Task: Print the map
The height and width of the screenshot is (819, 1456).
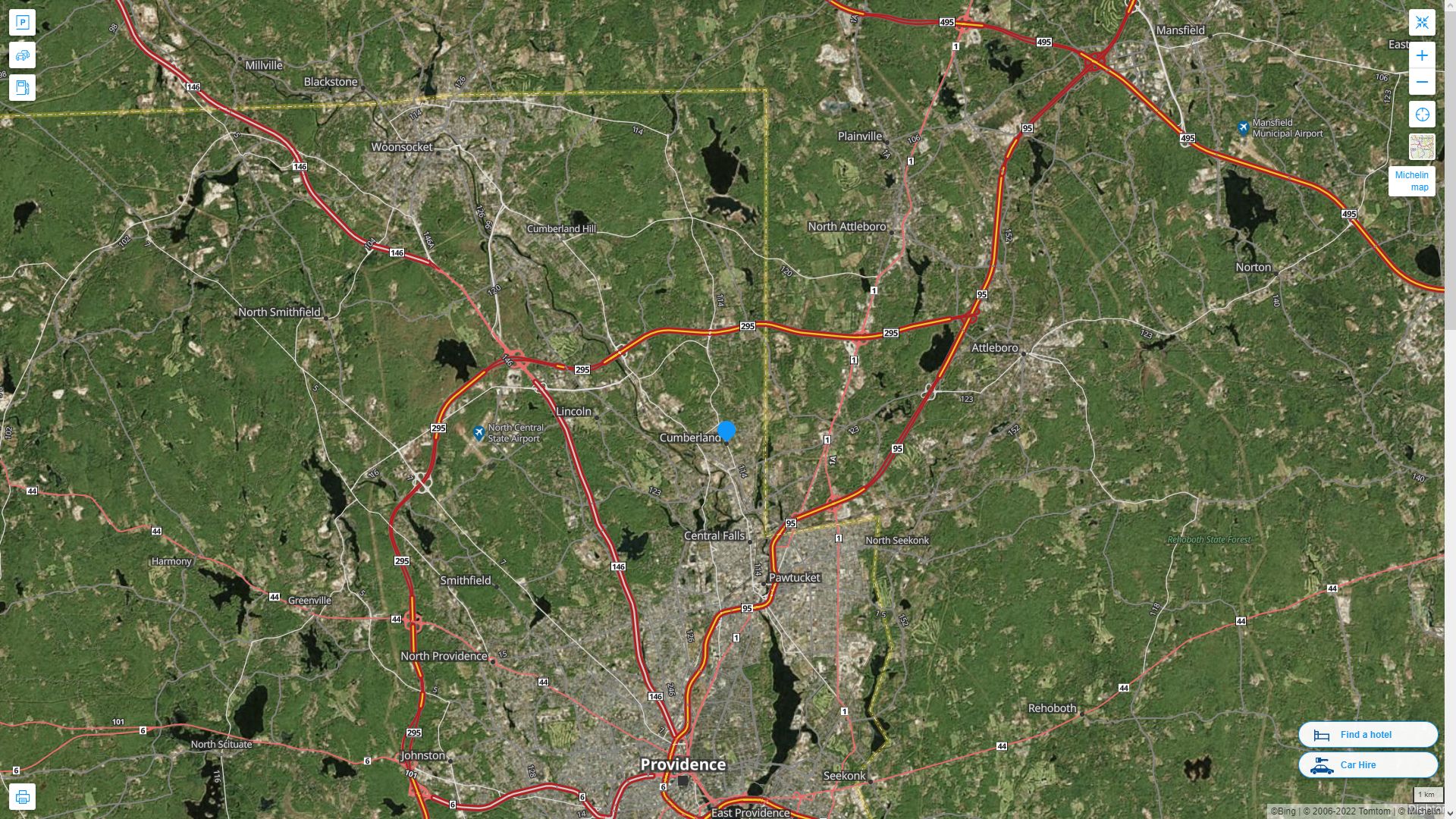Action: pos(22,797)
